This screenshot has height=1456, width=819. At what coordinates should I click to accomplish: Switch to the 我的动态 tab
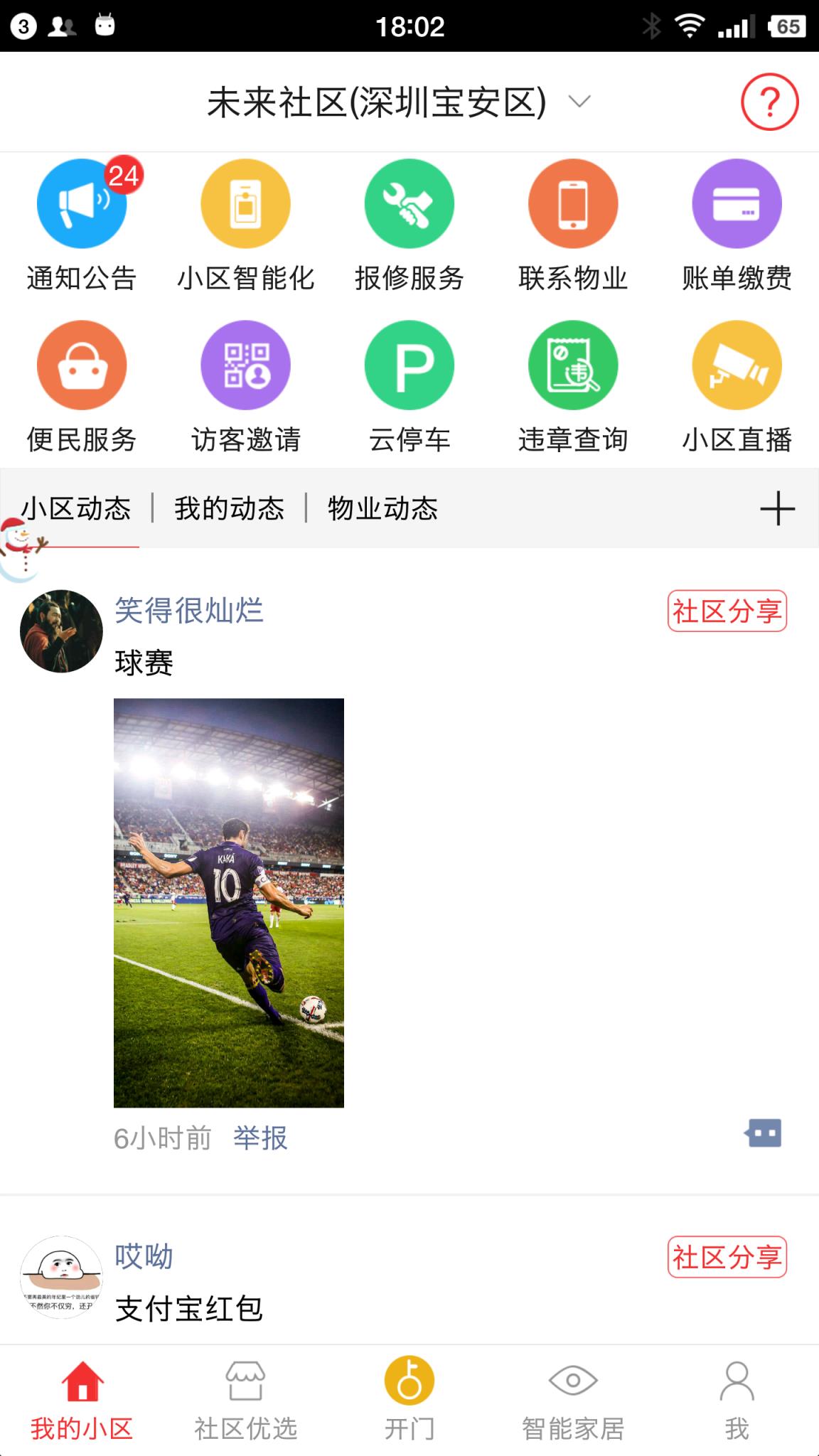(x=229, y=509)
